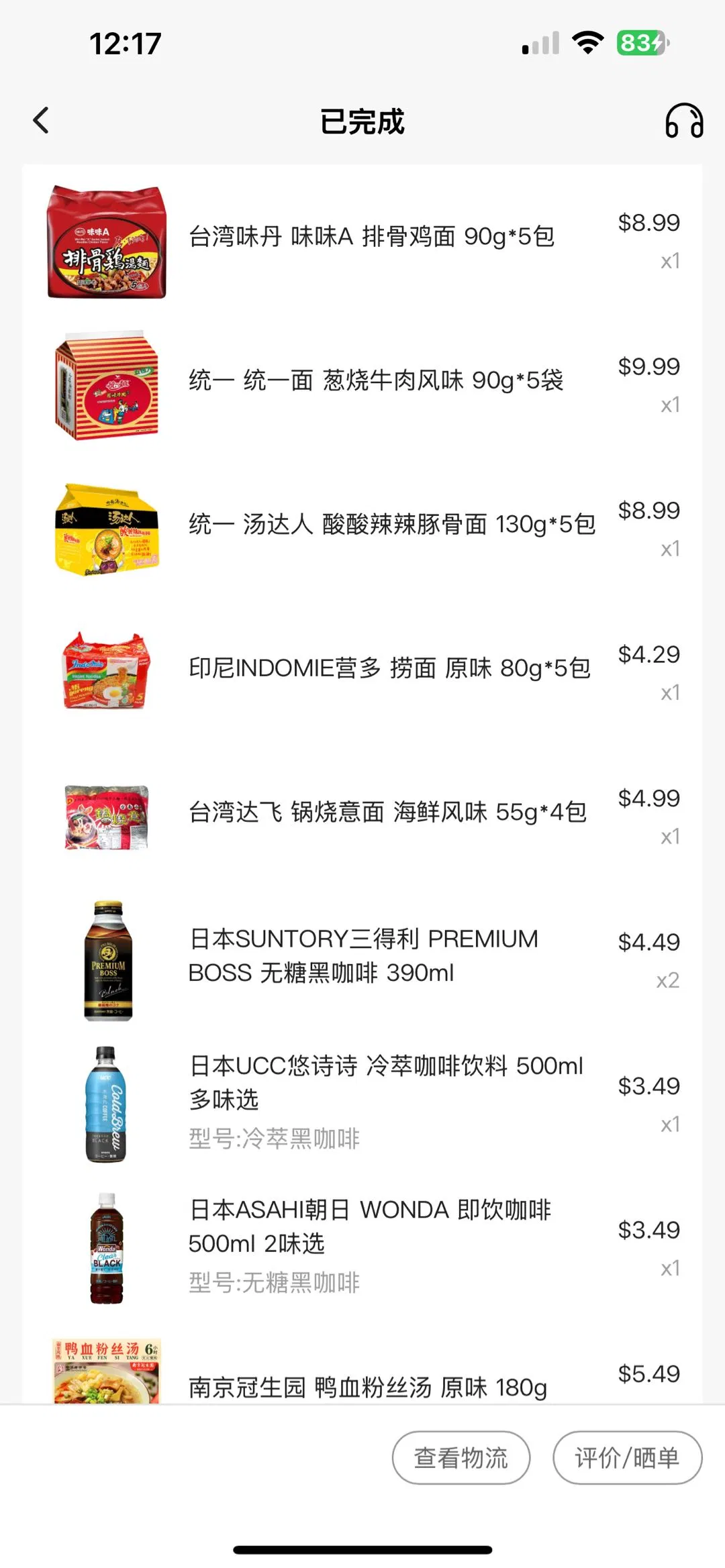Contact customer service via headset icon
This screenshot has height=1568, width=725.
click(683, 121)
